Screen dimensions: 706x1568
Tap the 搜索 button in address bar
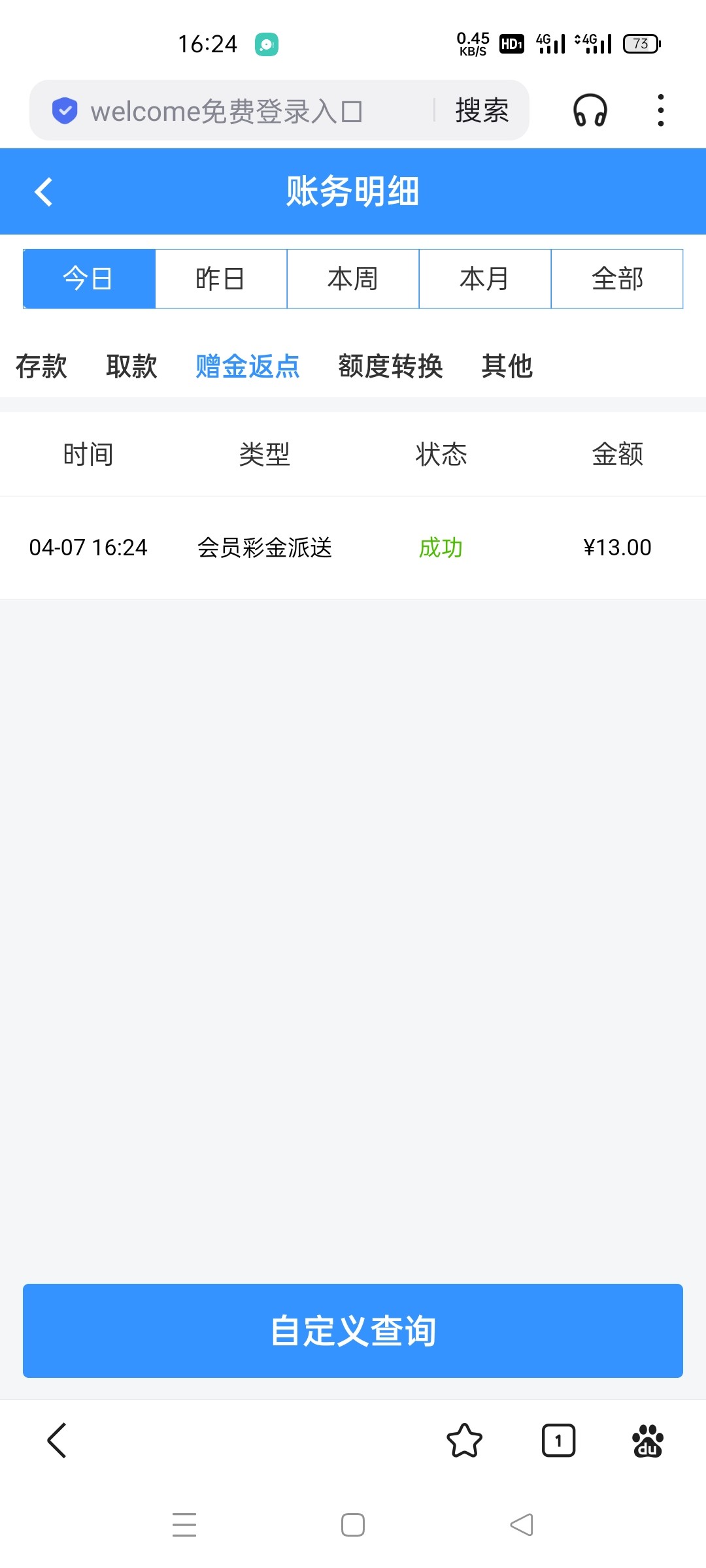point(482,110)
